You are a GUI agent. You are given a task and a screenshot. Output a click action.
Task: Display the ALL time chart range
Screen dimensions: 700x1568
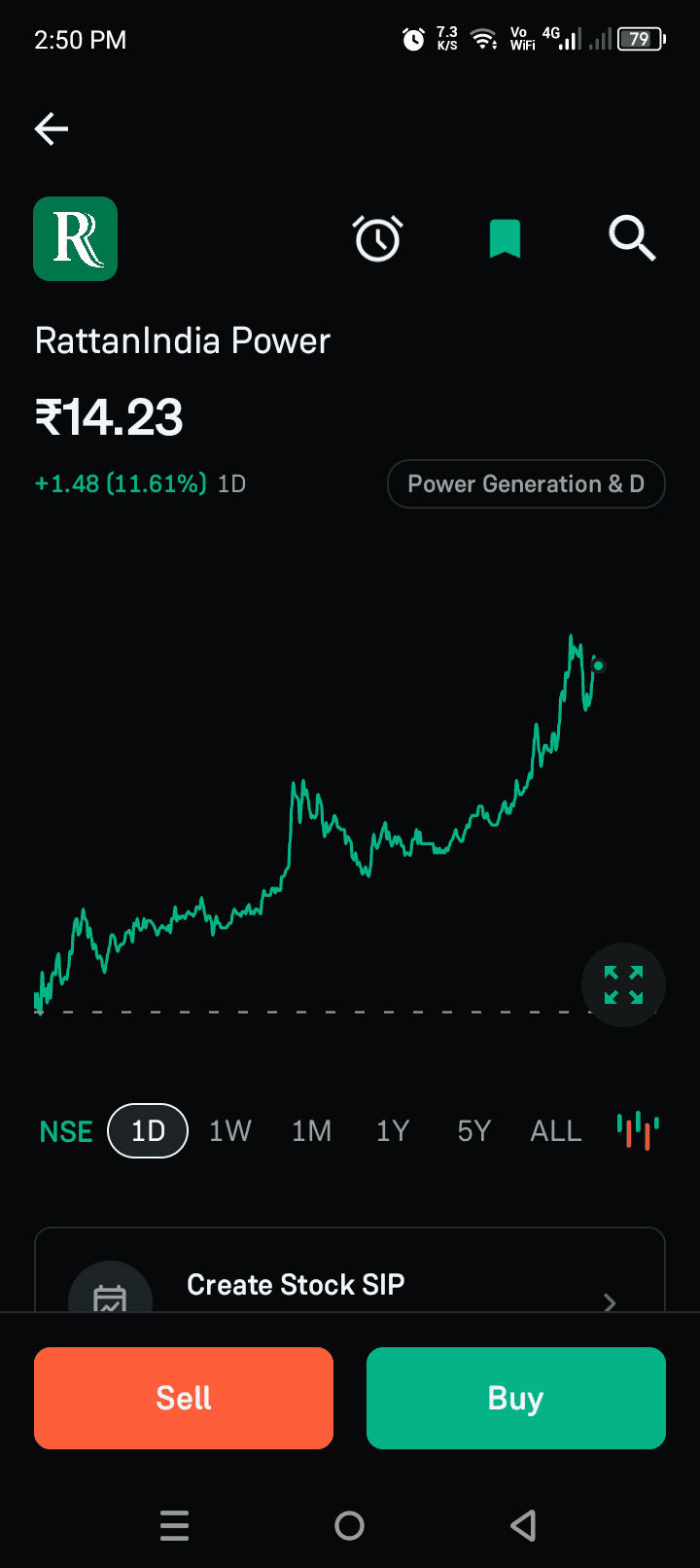(x=556, y=1131)
